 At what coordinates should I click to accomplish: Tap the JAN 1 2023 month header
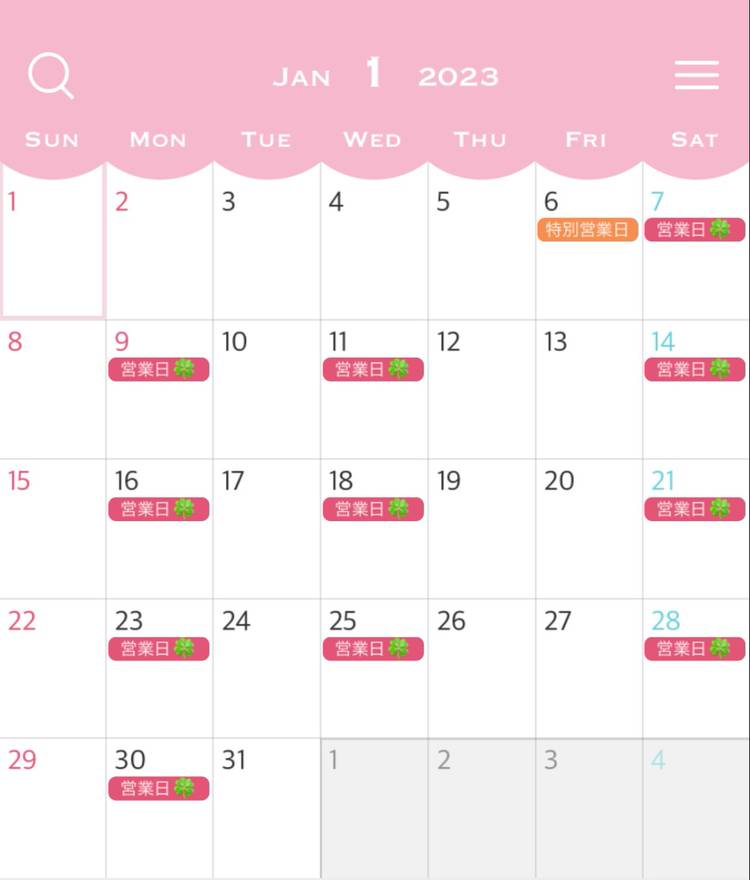(x=385, y=75)
